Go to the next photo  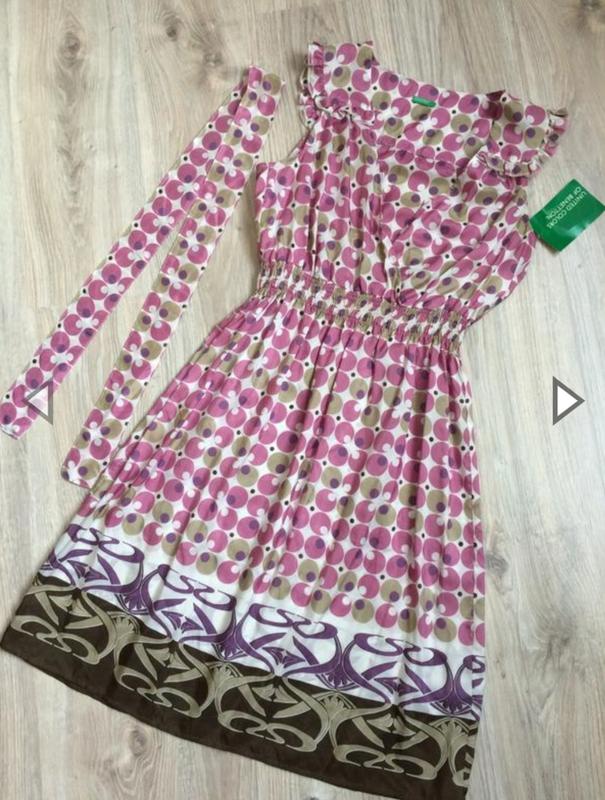click(566, 401)
